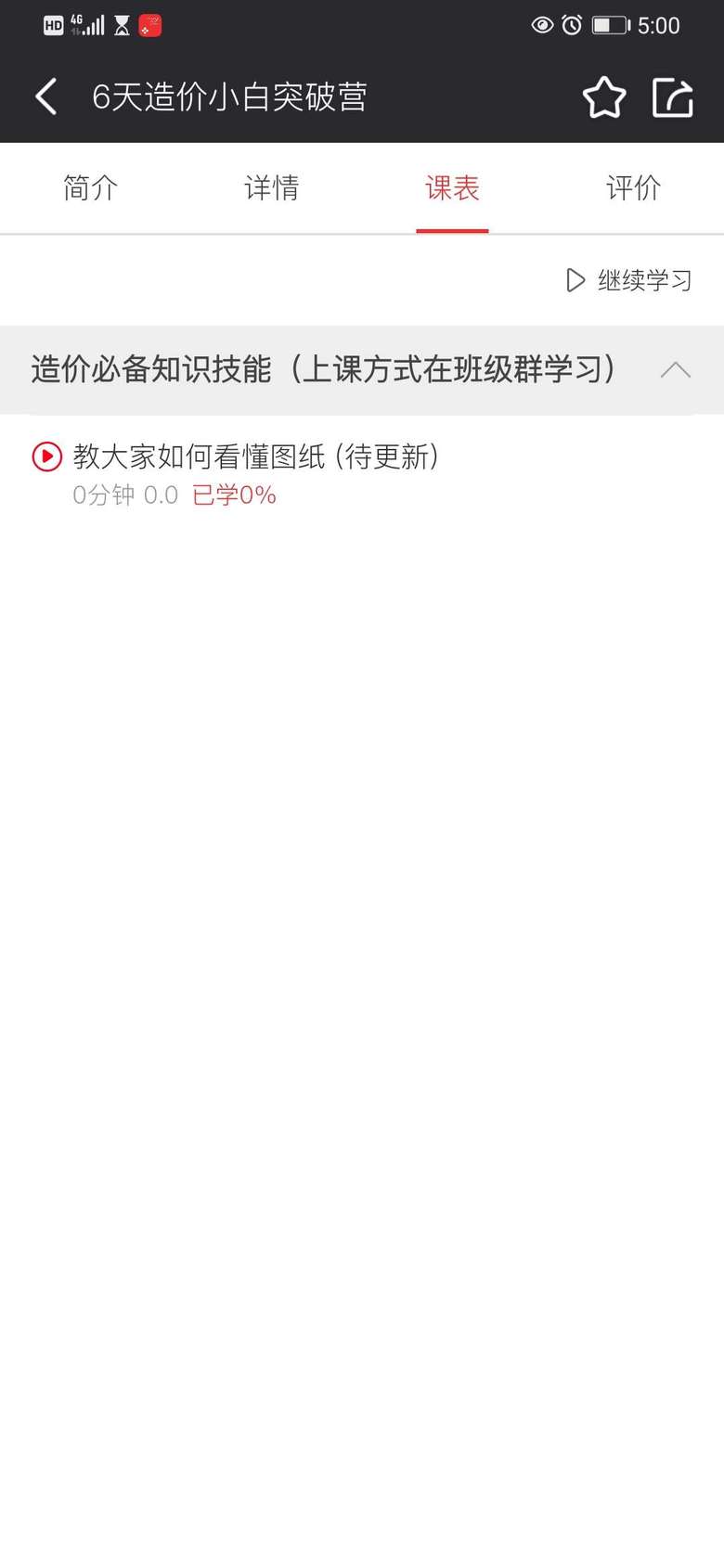Viewport: 724px width, 1568px height.
Task: Open the 评价 tab
Action: coord(633,188)
